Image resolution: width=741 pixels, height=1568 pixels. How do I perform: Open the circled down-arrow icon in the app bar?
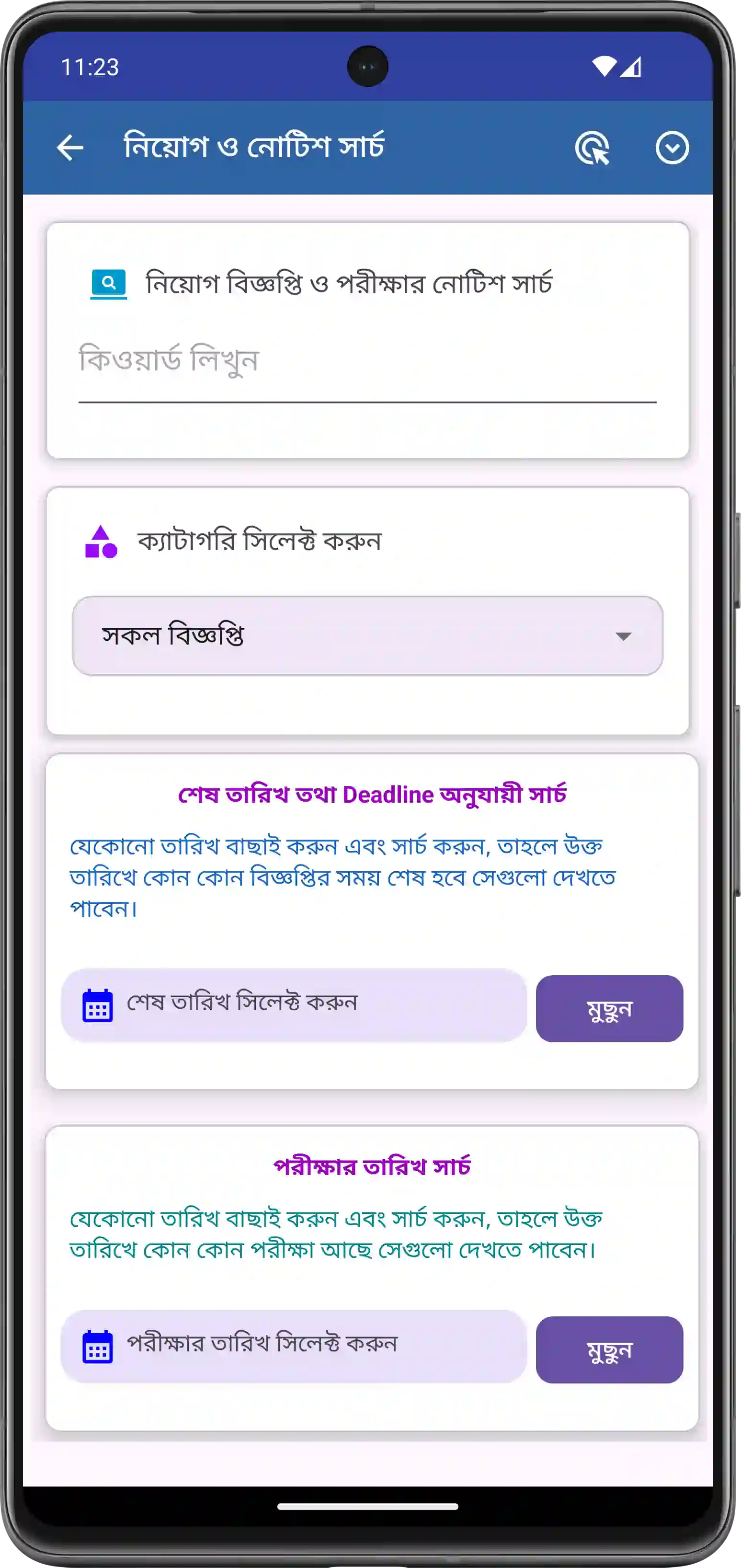[672, 148]
